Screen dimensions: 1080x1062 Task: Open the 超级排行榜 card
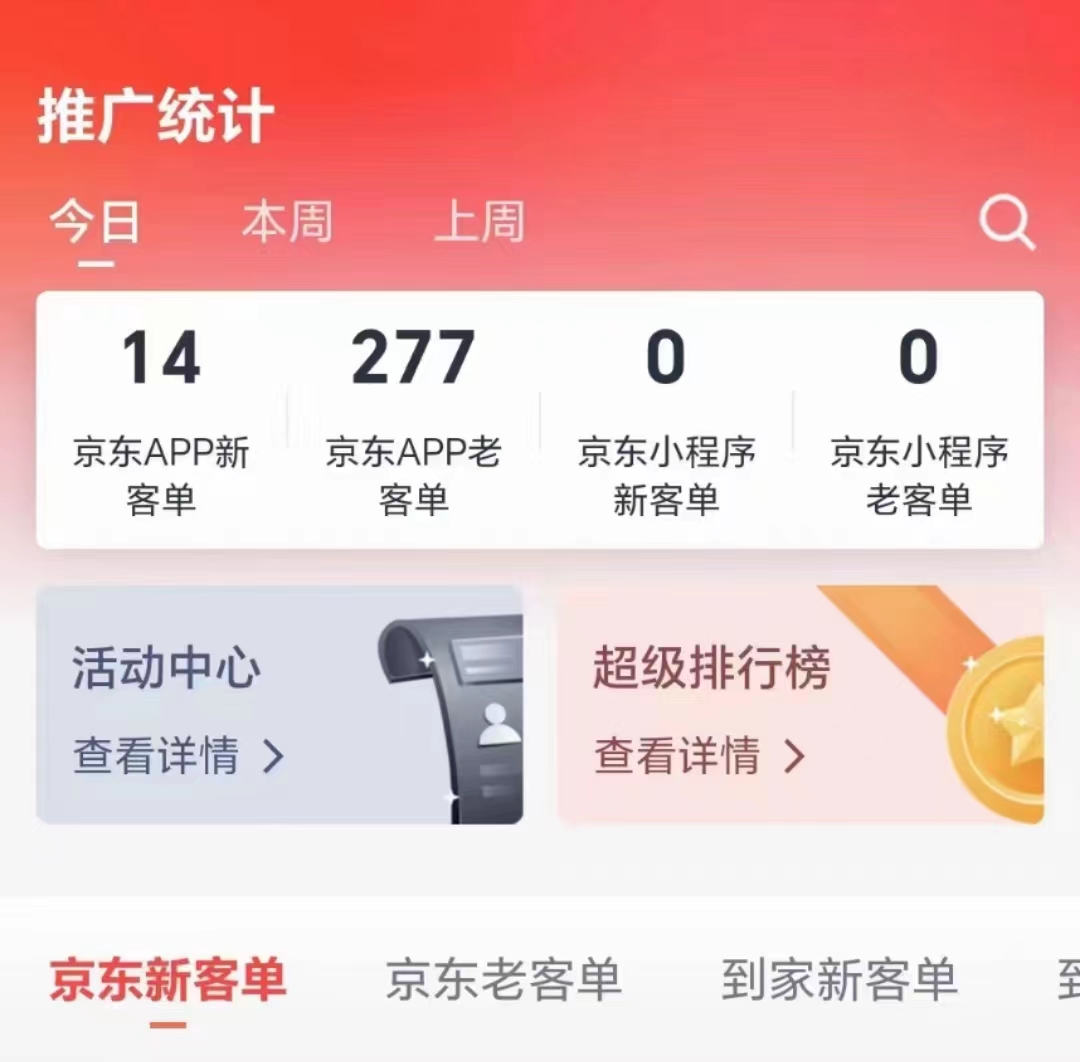[800, 705]
